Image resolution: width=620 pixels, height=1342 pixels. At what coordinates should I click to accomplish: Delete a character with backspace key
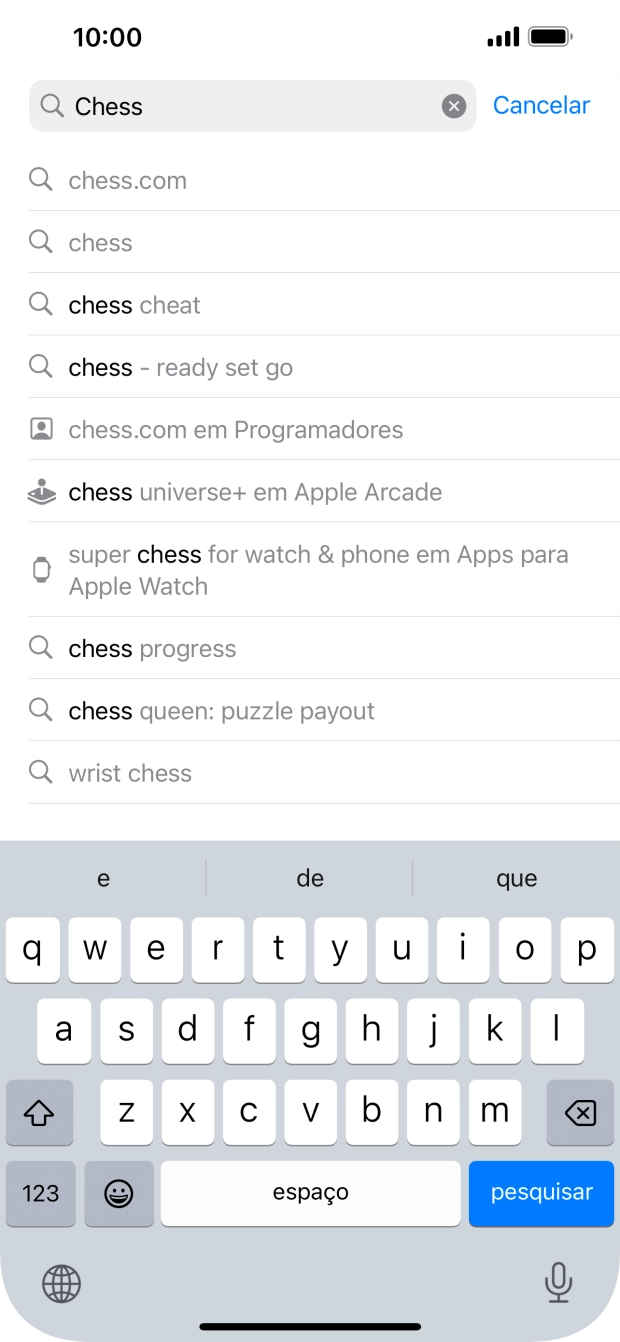tap(580, 1112)
